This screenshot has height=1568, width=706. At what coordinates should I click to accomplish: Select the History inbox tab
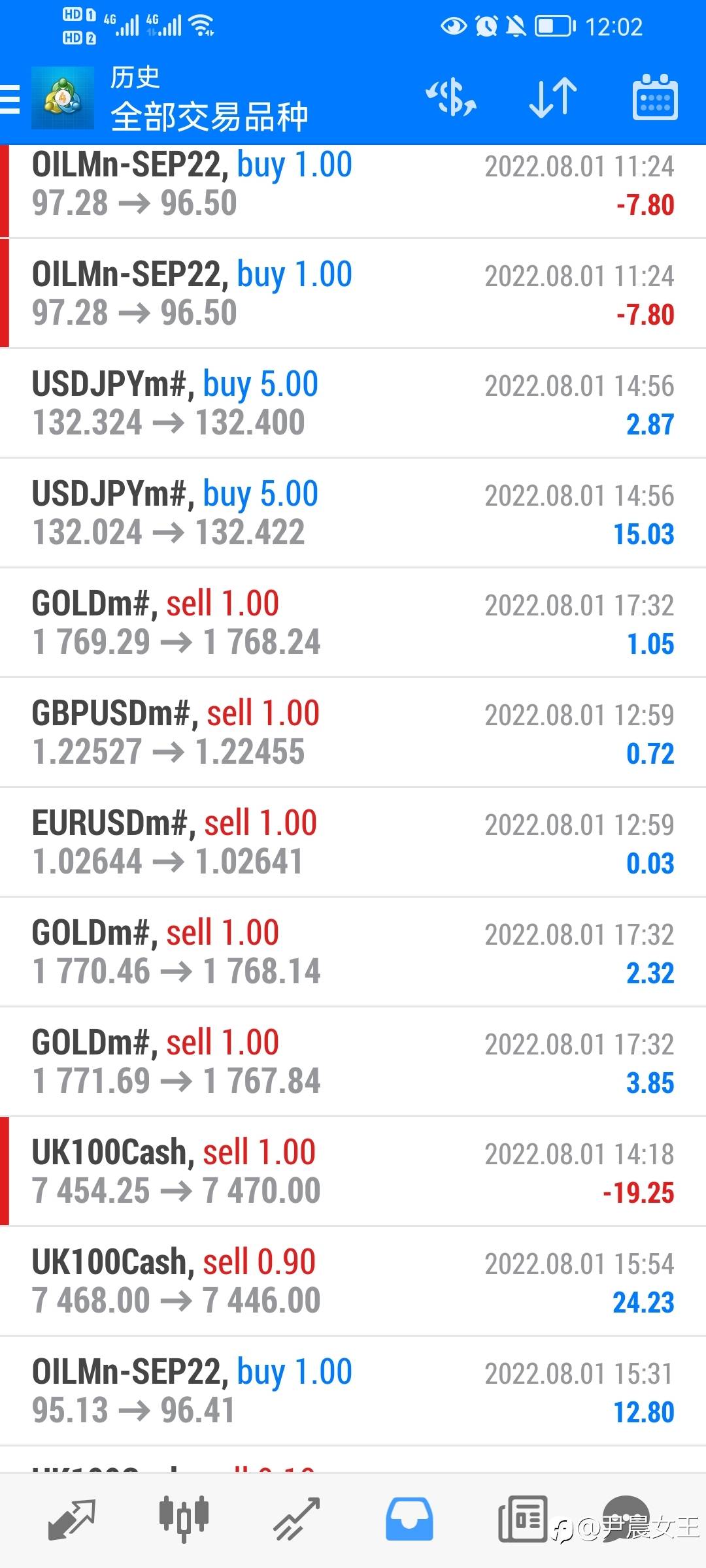click(409, 1518)
